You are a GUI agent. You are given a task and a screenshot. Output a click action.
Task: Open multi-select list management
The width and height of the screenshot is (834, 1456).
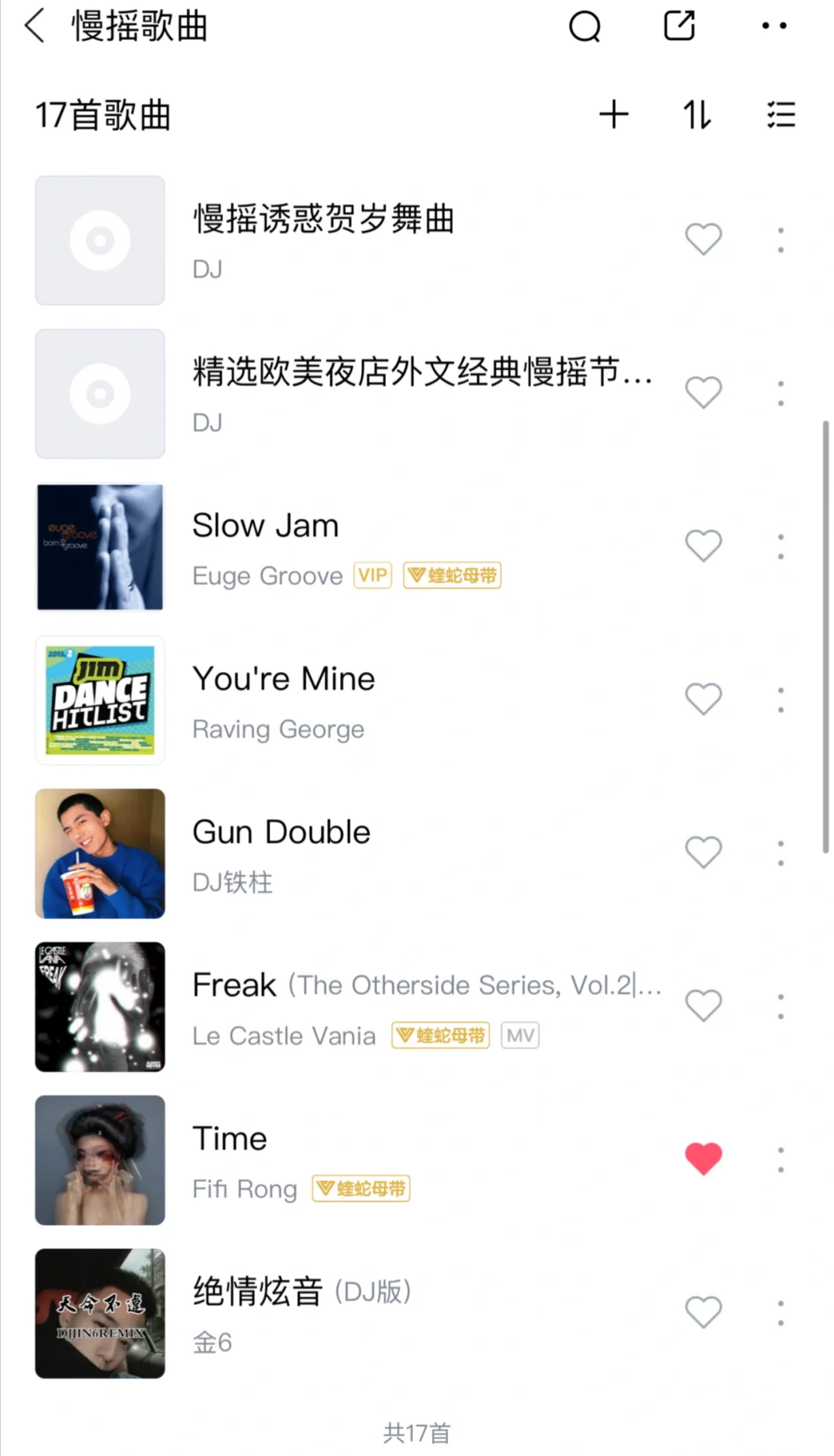point(781,115)
